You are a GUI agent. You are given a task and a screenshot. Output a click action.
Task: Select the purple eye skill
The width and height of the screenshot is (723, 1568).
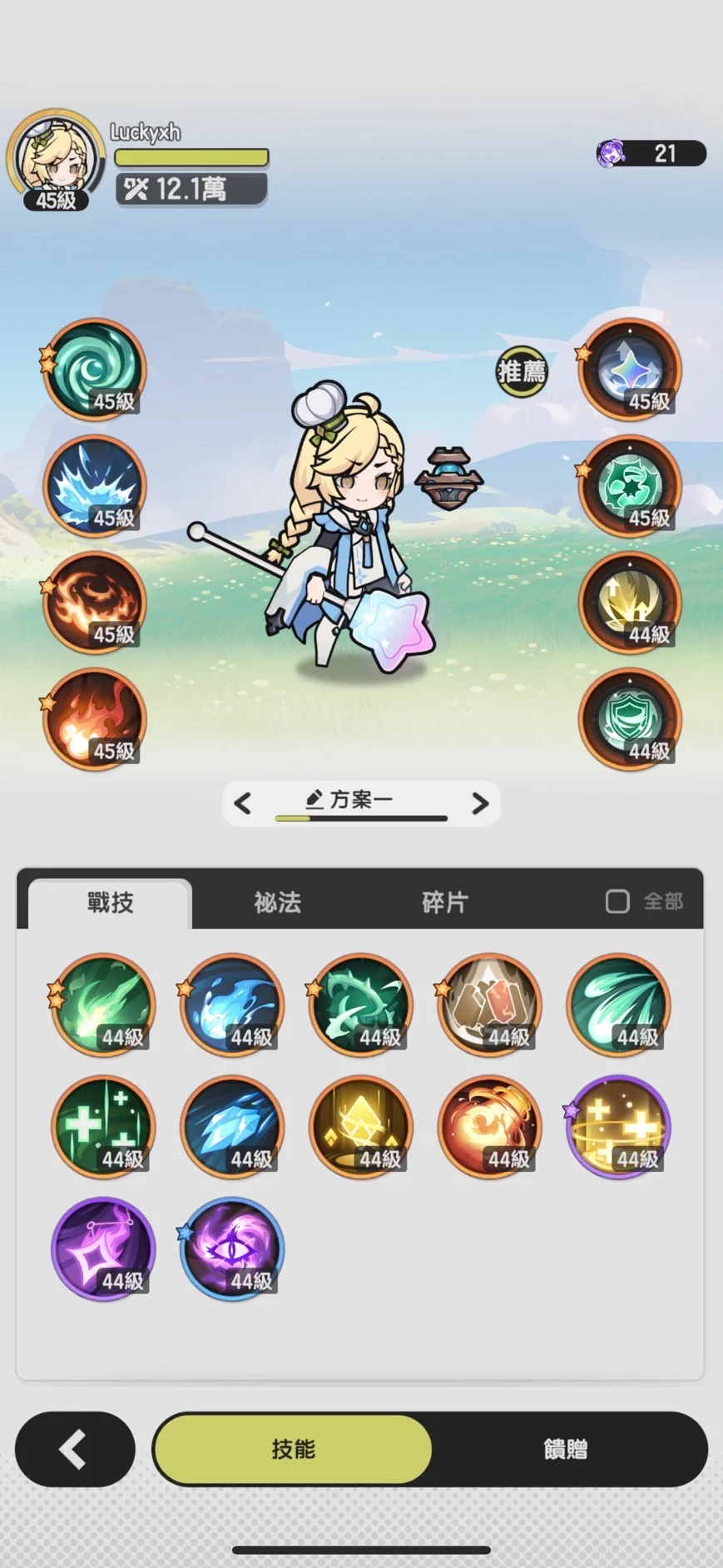[x=232, y=1248]
